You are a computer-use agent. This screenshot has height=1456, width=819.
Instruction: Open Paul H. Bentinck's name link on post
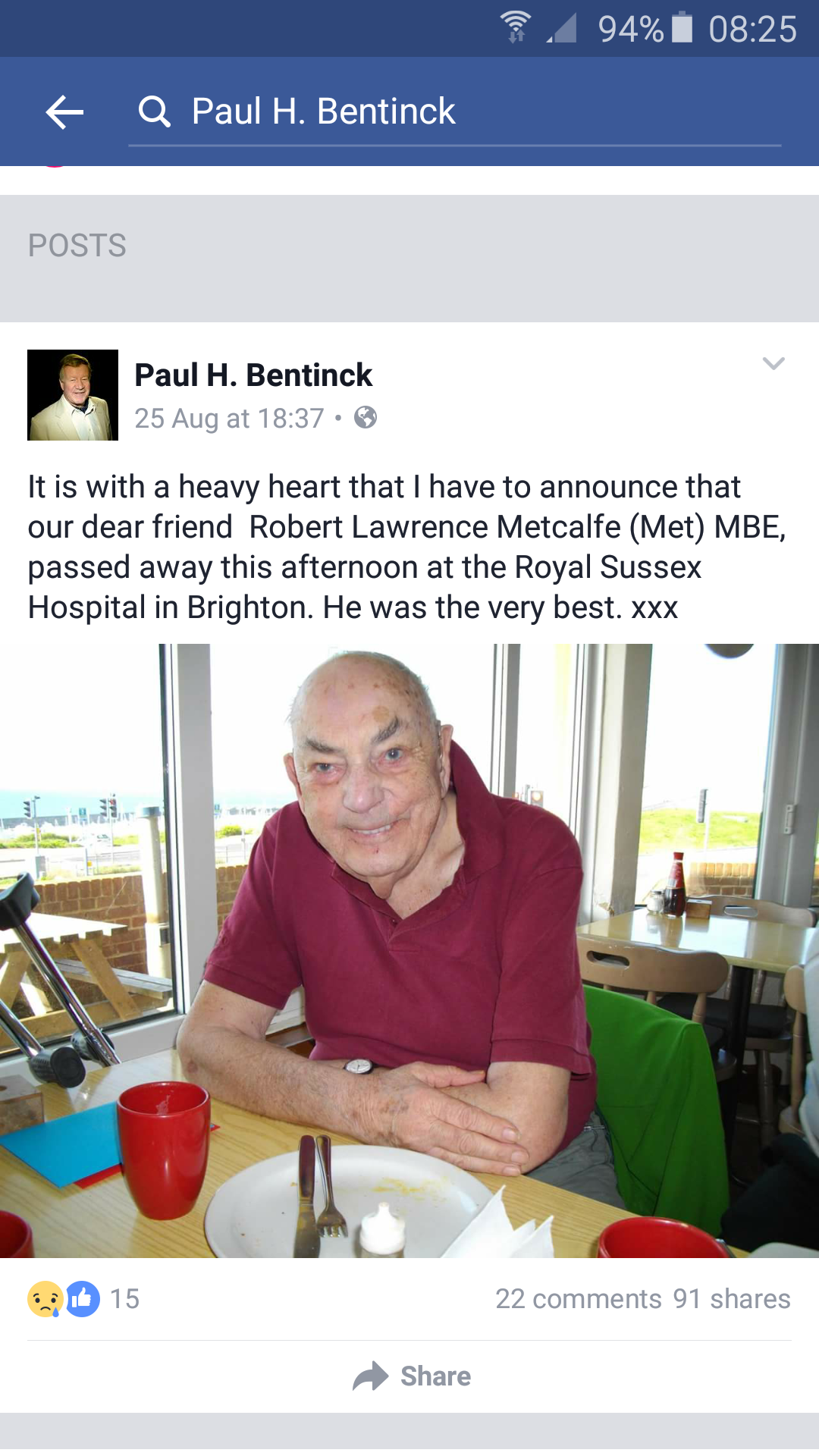253,375
